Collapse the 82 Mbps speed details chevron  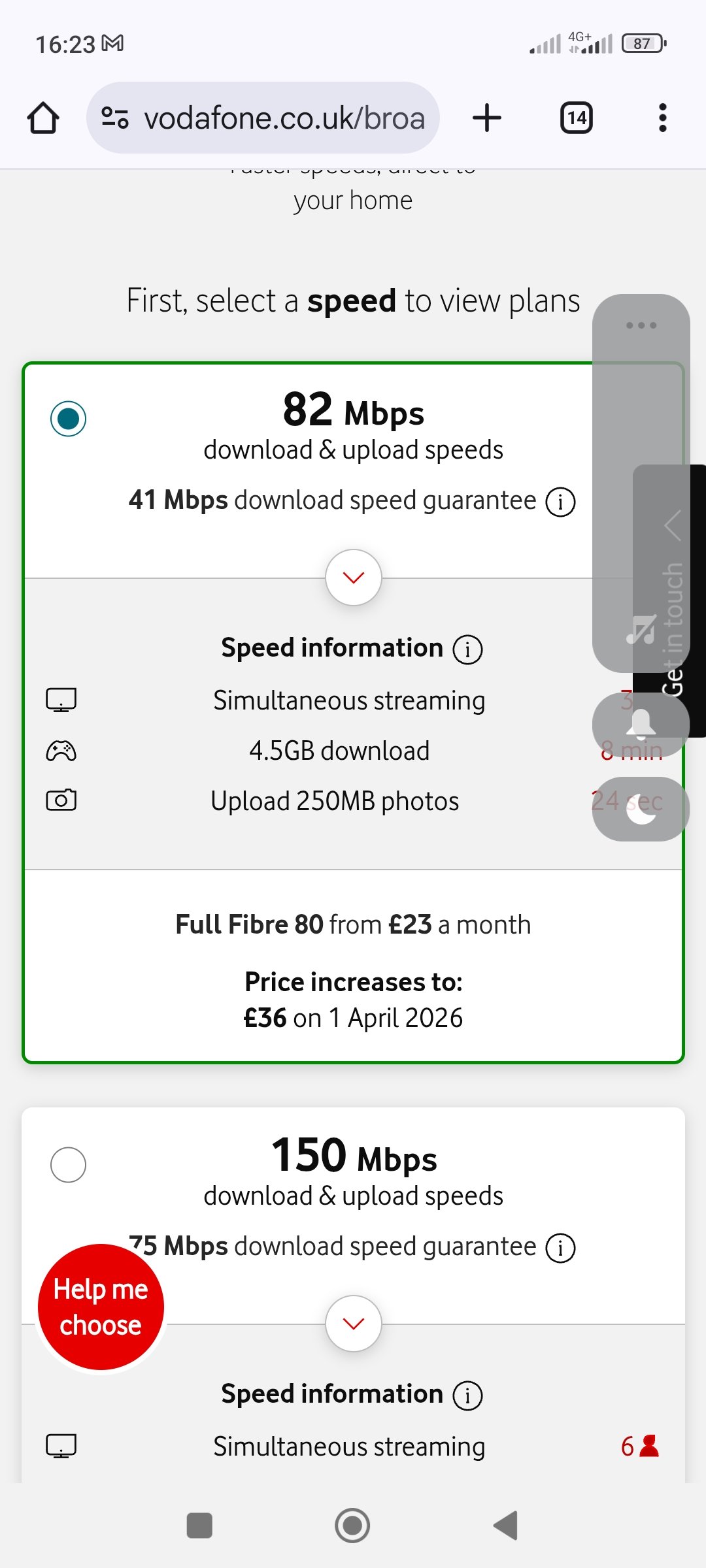[354, 578]
